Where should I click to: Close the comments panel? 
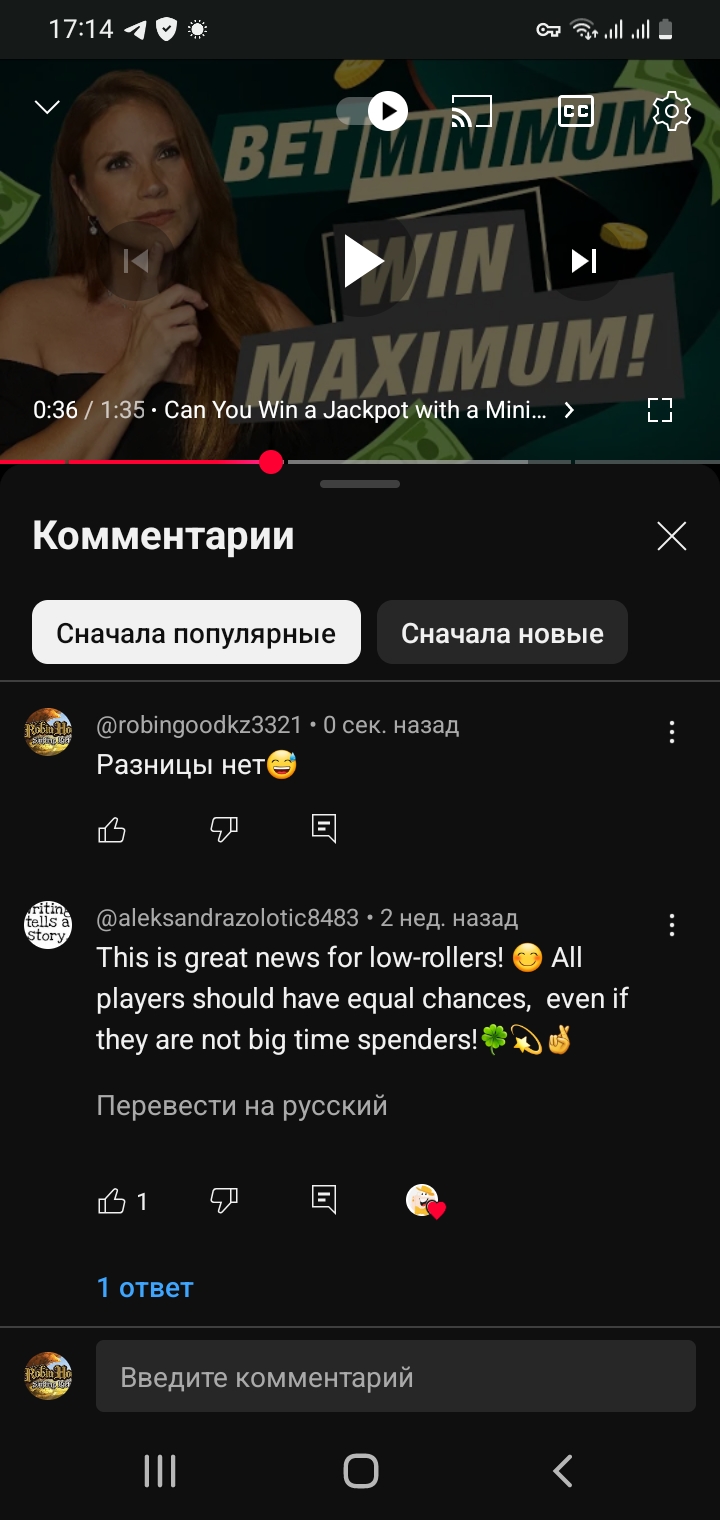coord(671,537)
